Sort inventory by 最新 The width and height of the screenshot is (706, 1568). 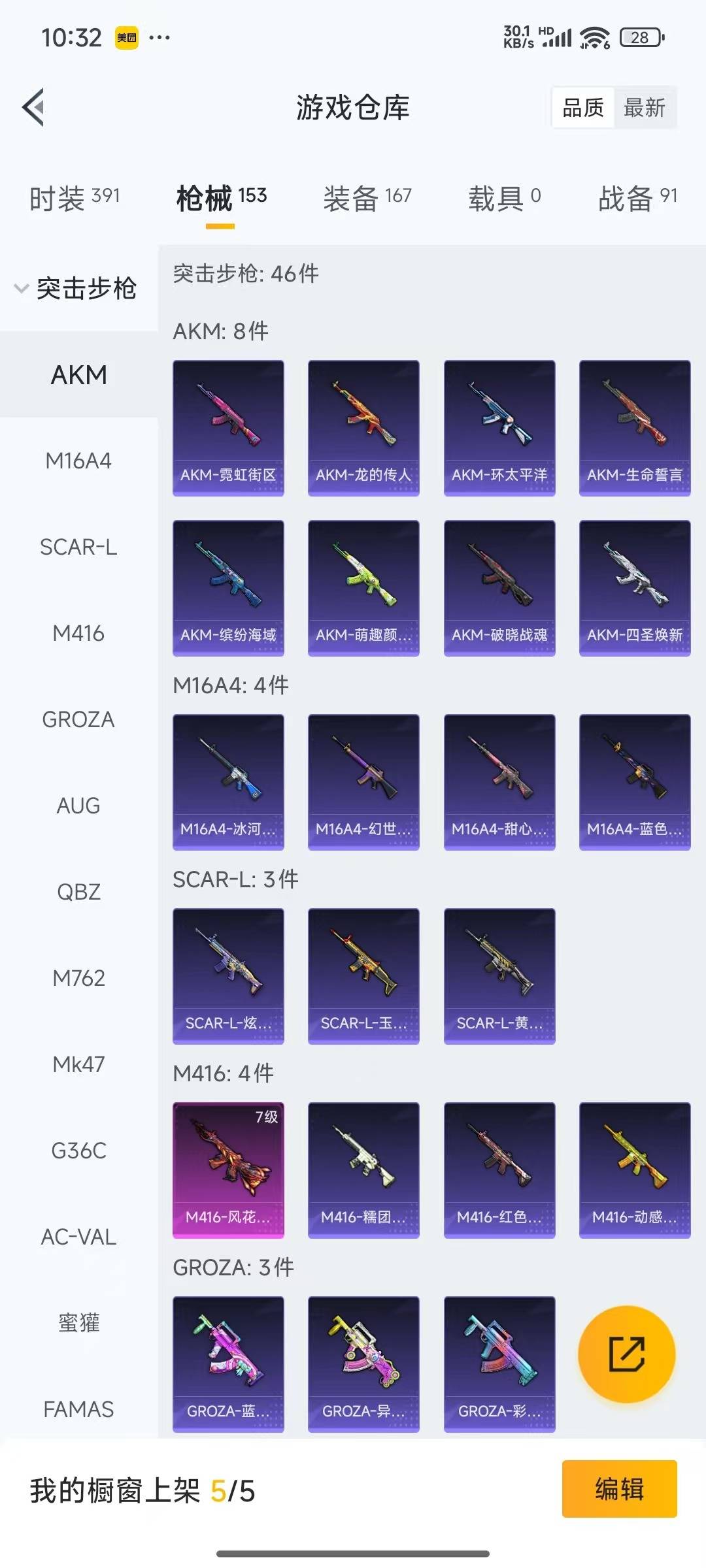(x=645, y=107)
